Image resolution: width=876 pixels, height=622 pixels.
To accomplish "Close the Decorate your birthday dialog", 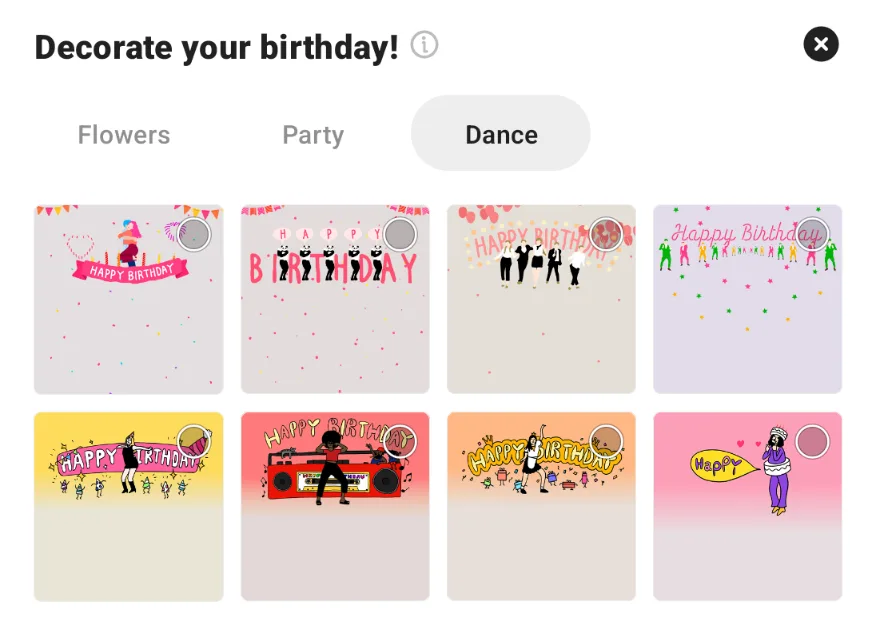I will pos(820,44).
